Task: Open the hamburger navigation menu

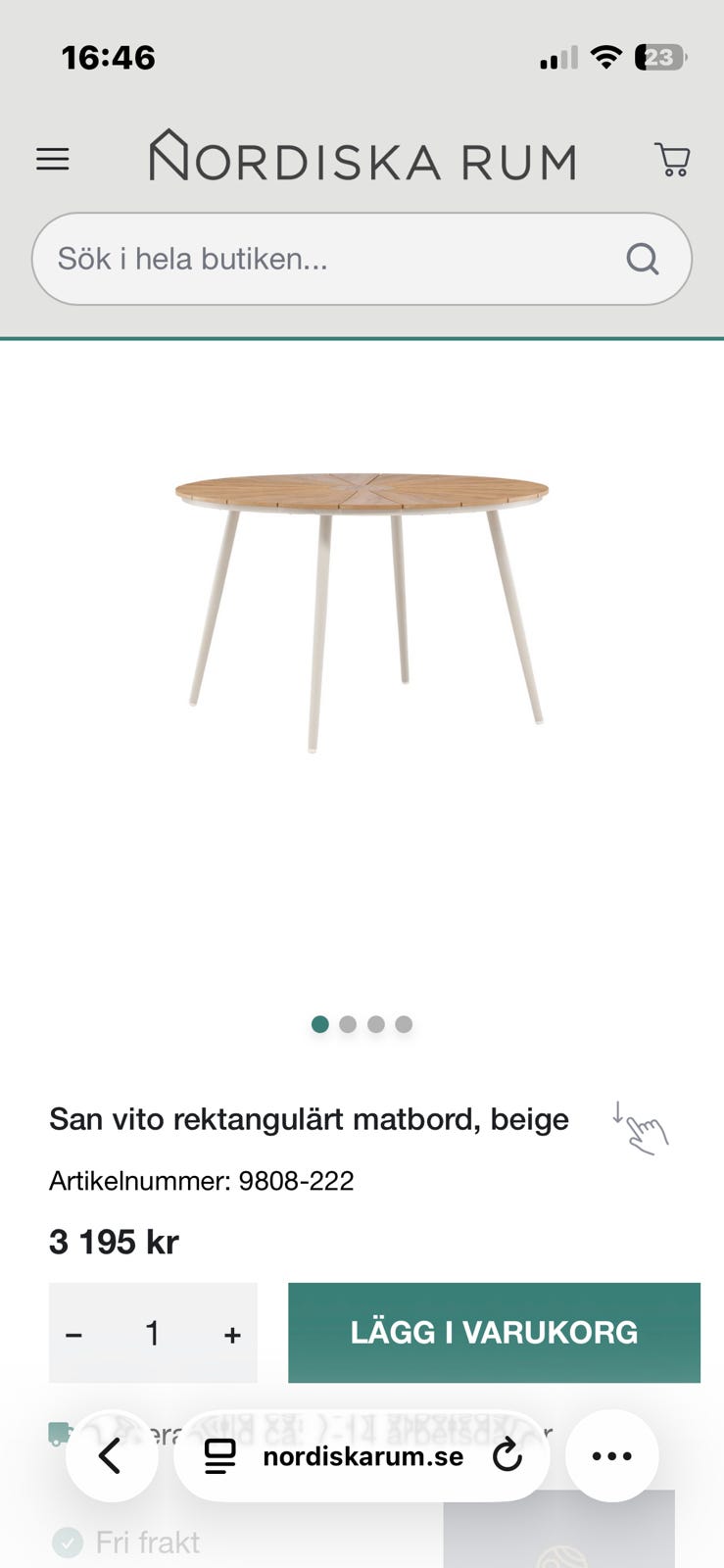Action: pos(52,159)
